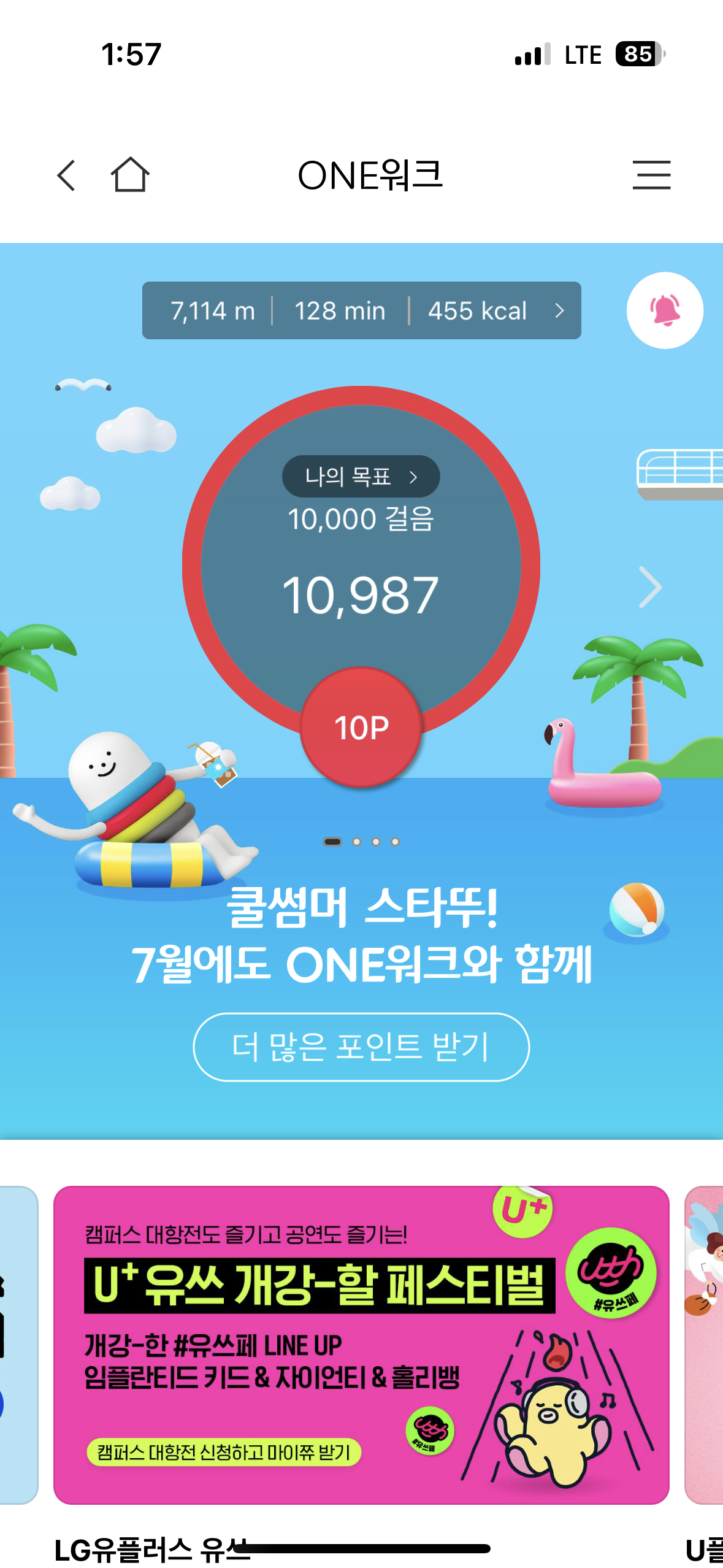
Task: Open U+ 유쓰 개강-할 페스티벌 banner
Action: [361, 1345]
